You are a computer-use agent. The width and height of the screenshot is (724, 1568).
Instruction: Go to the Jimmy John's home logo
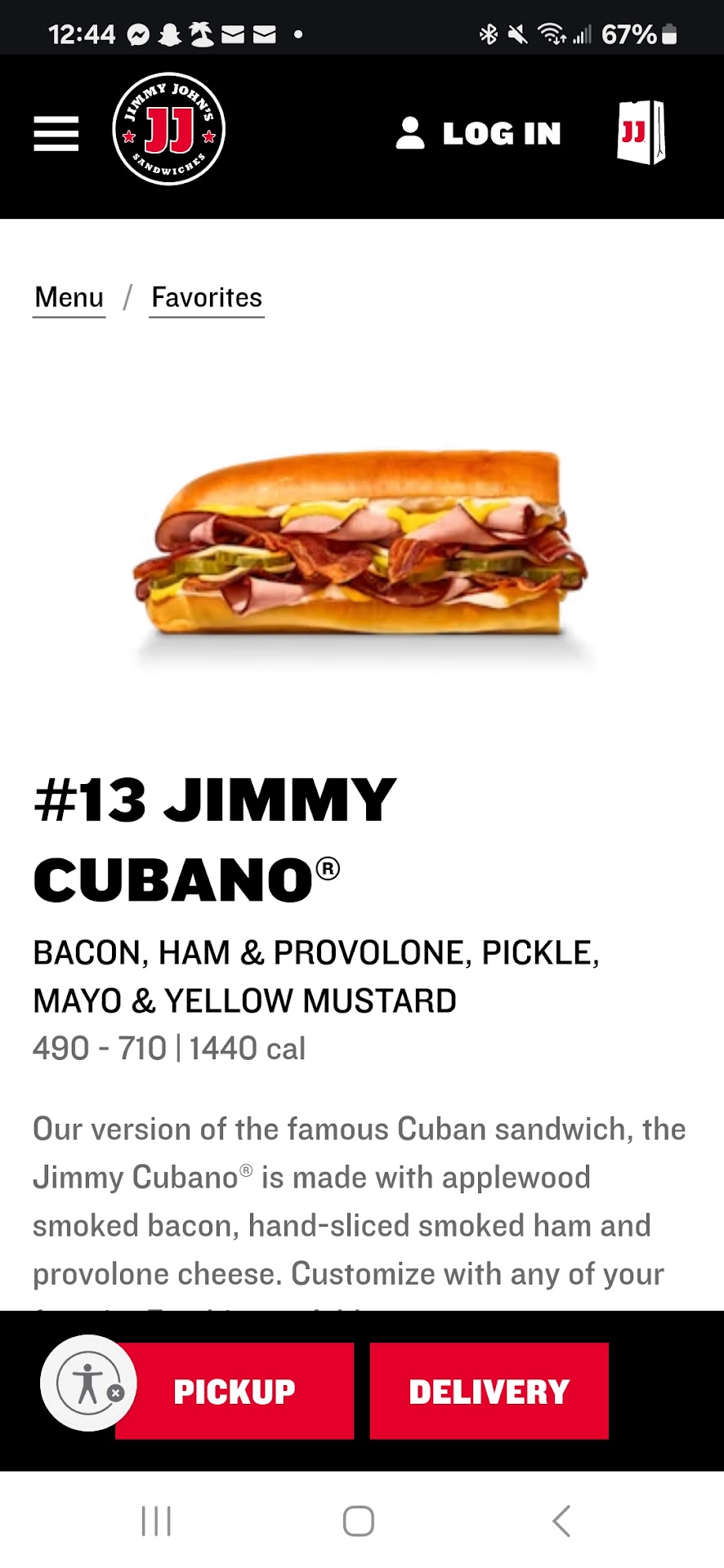(x=169, y=129)
